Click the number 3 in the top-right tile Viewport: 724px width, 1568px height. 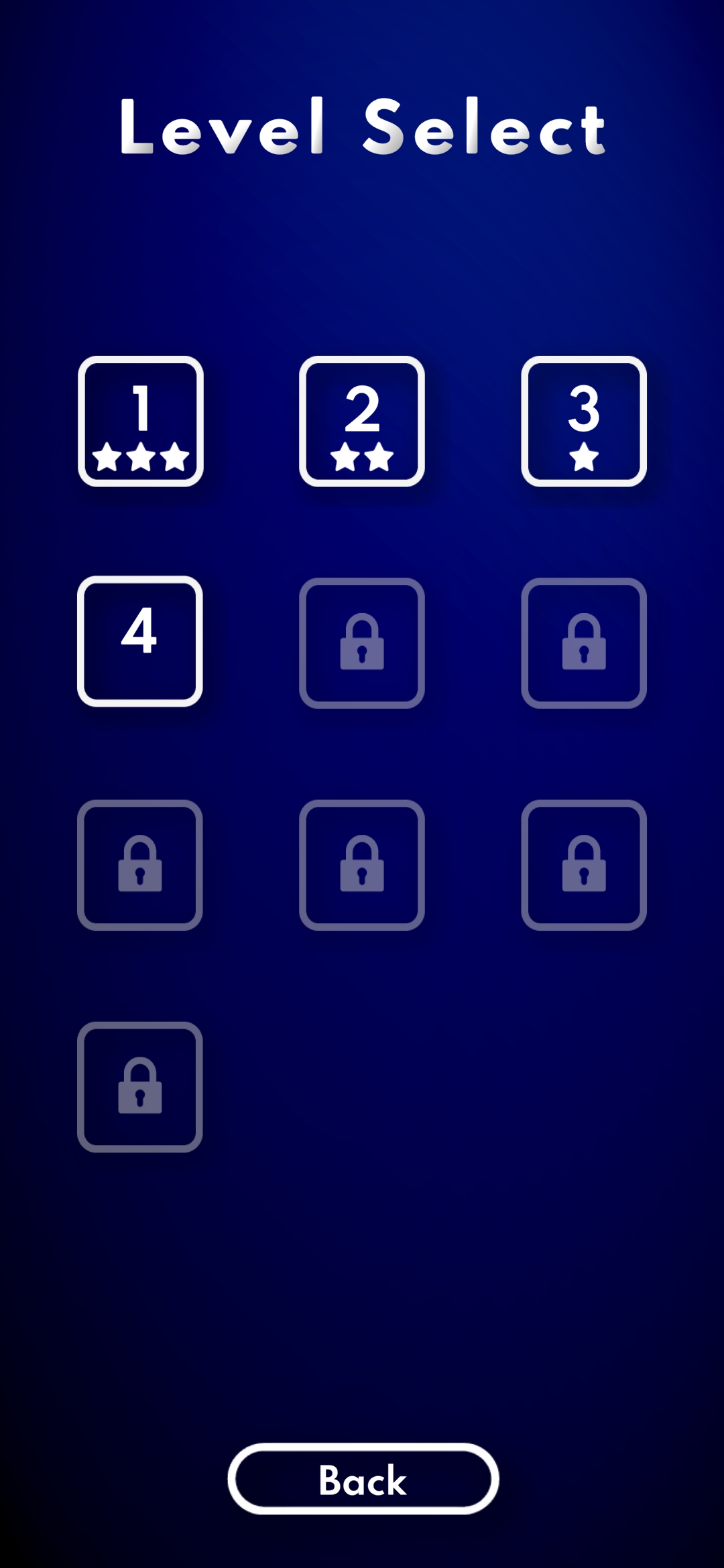click(585, 407)
